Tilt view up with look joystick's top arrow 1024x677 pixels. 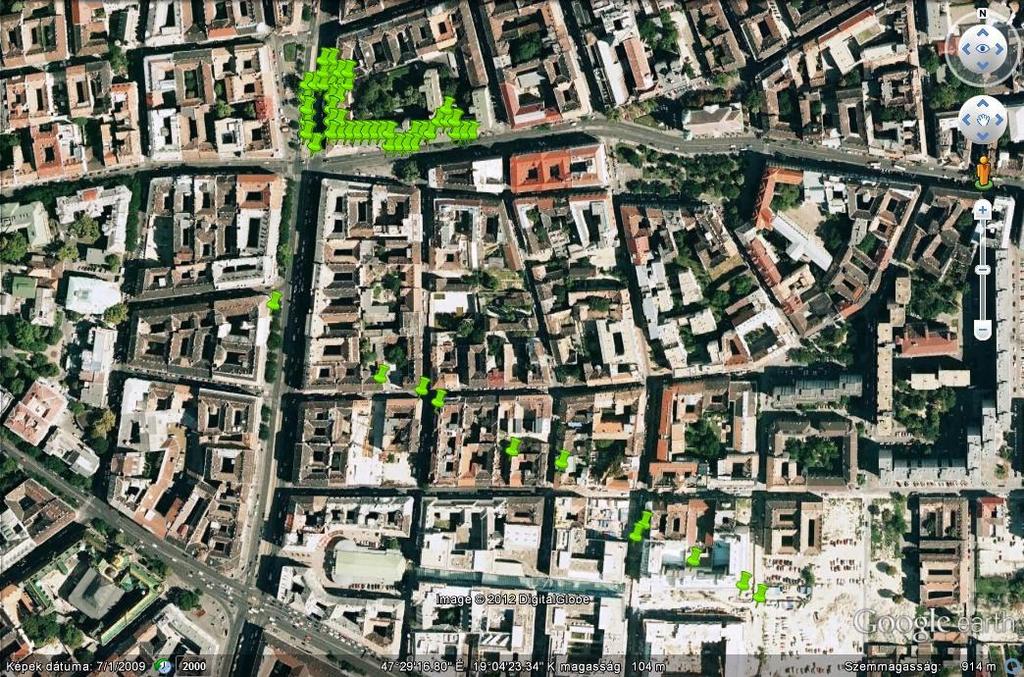coord(982,31)
